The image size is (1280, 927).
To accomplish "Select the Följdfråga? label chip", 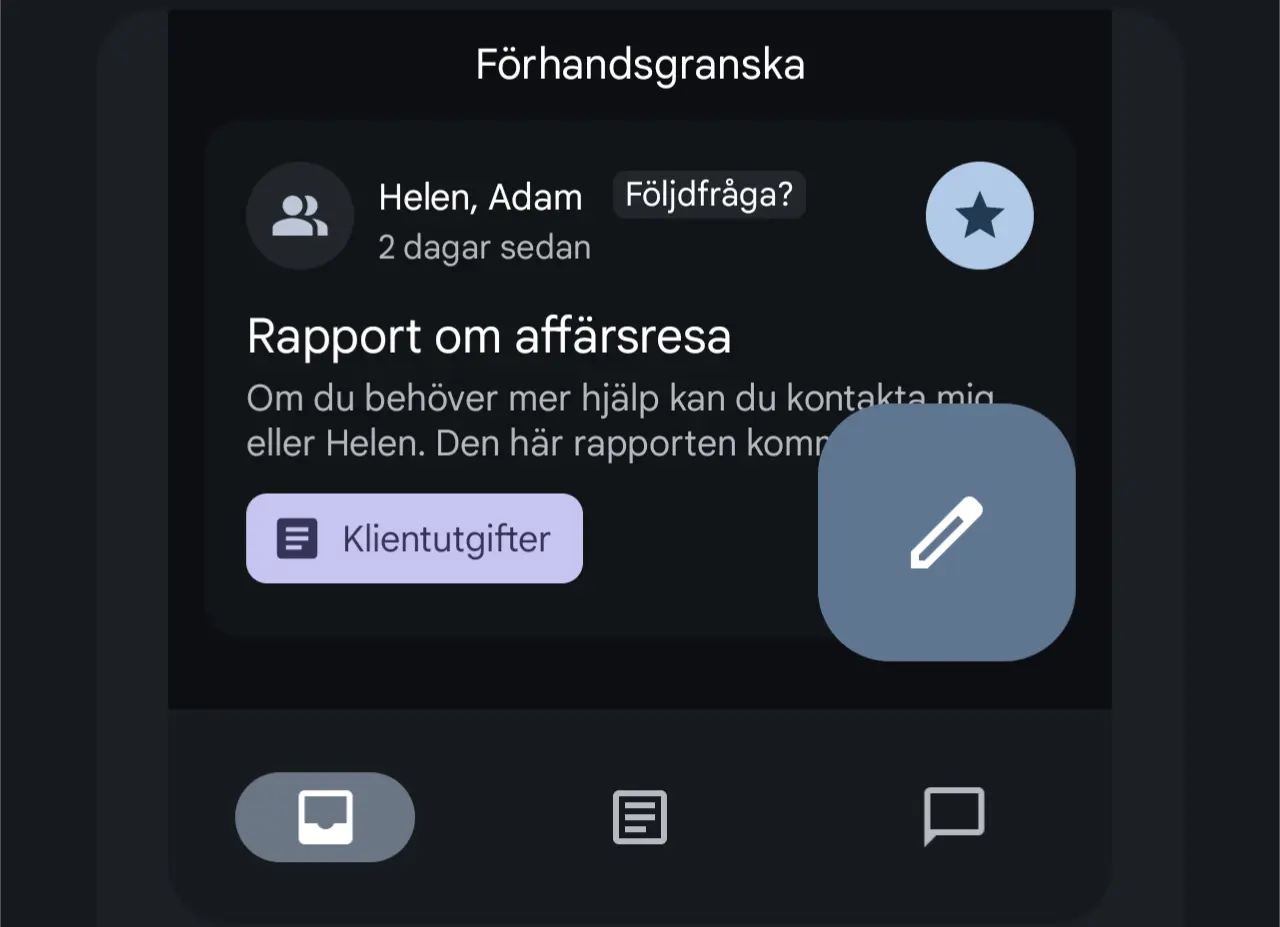I will click(x=708, y=195).
